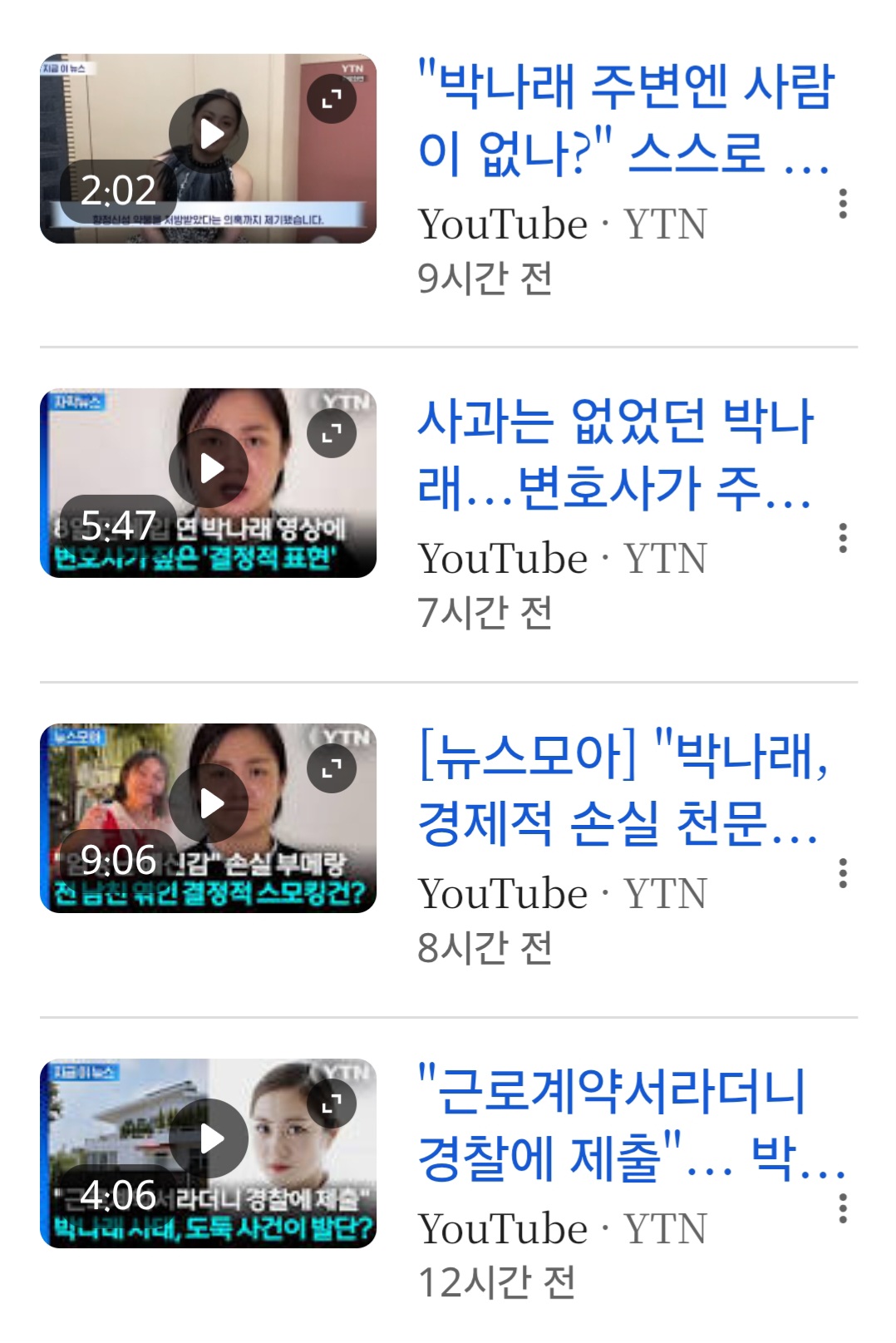
Task: Open link "사과는 없었던 박나래…변호사가"
Action: (615, 454)
